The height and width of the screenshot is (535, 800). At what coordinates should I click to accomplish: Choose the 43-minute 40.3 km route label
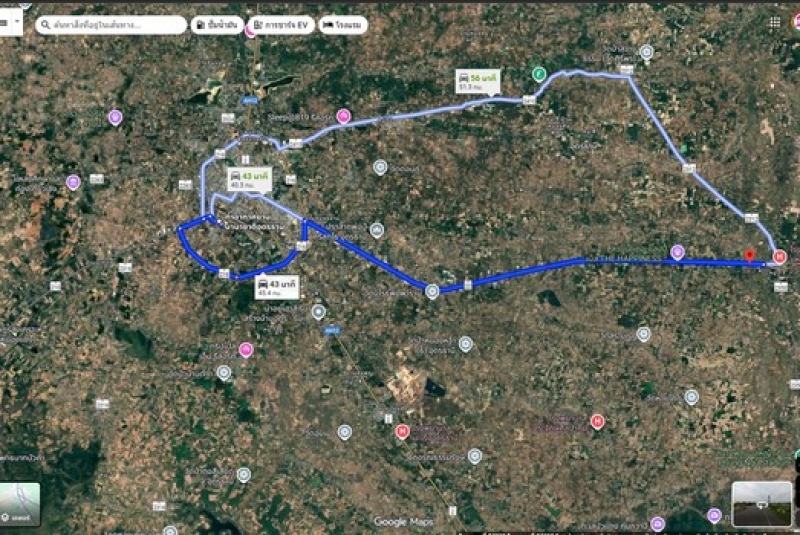[x=249, y=179]
